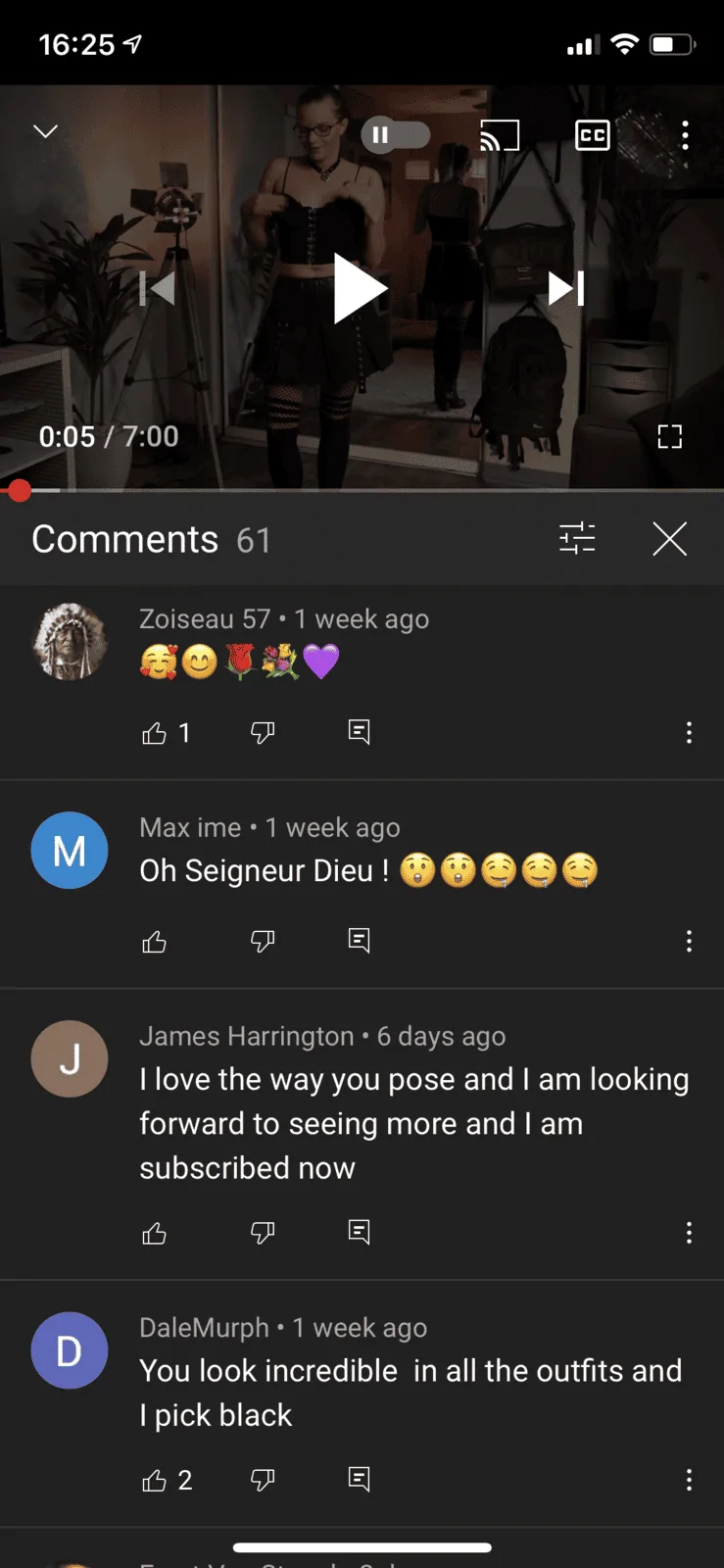Image resolution: width=724 pixels, height=1568 pixels.
Task: Close the comments panel
Action: click(670, 538)
